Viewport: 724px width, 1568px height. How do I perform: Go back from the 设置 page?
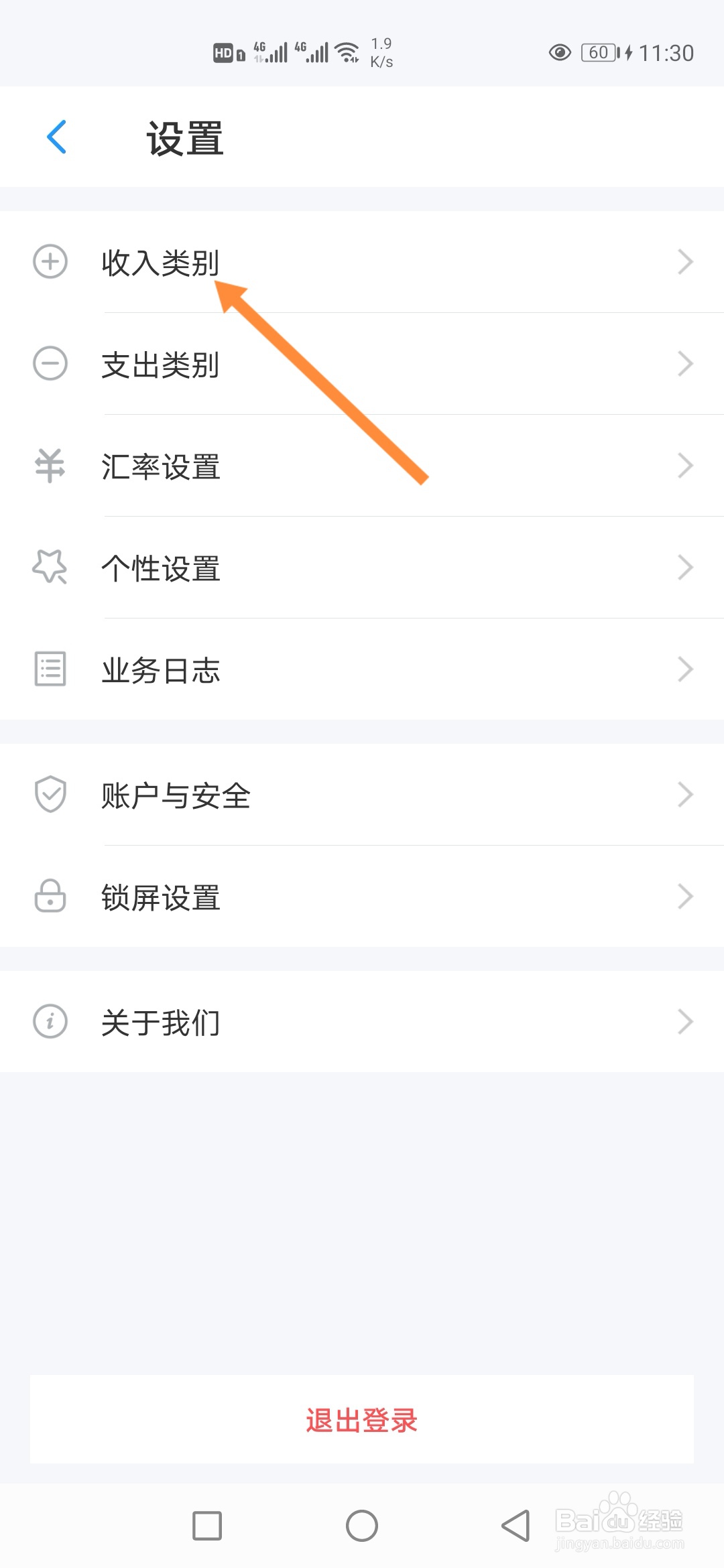click(x=57, y=137)
